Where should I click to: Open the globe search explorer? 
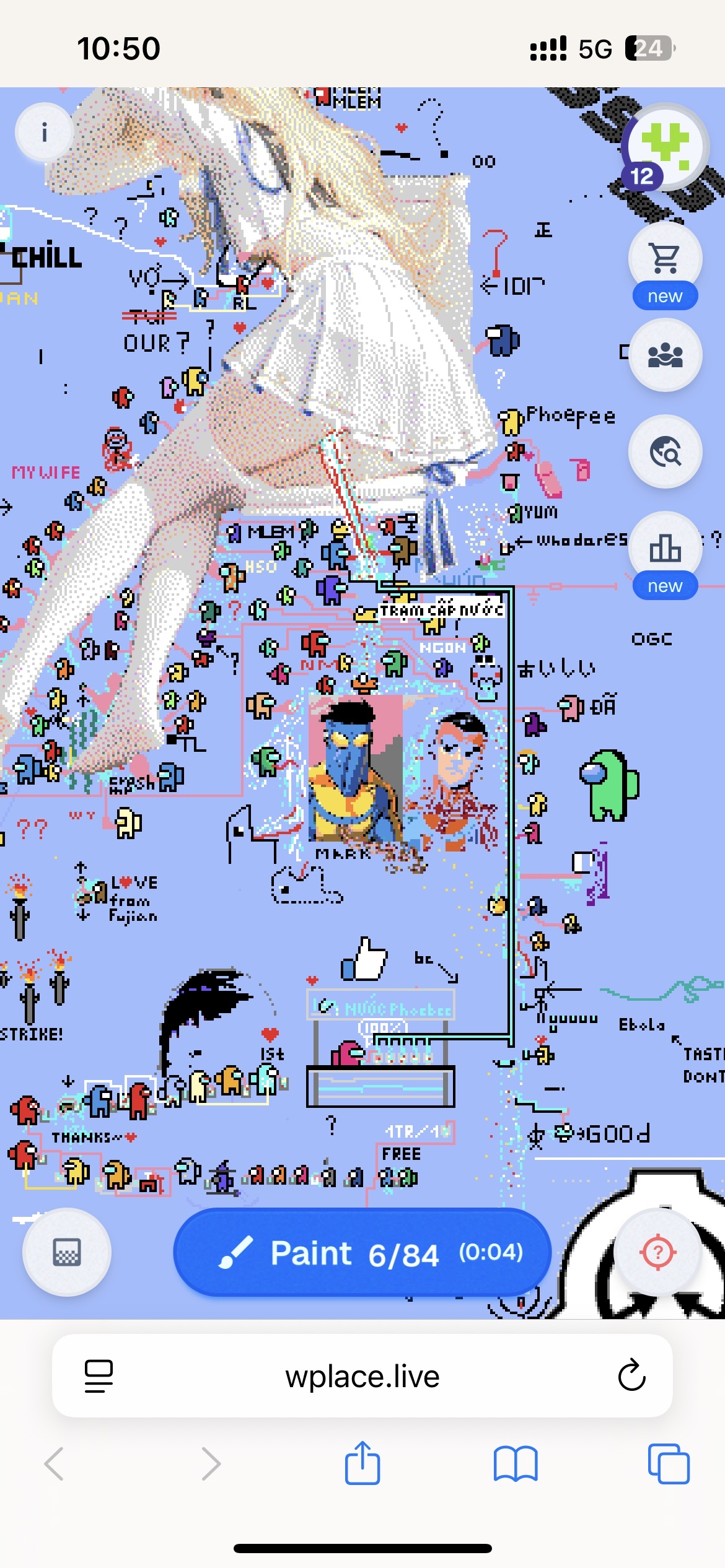pyautogui.click(x=665, y=451)
